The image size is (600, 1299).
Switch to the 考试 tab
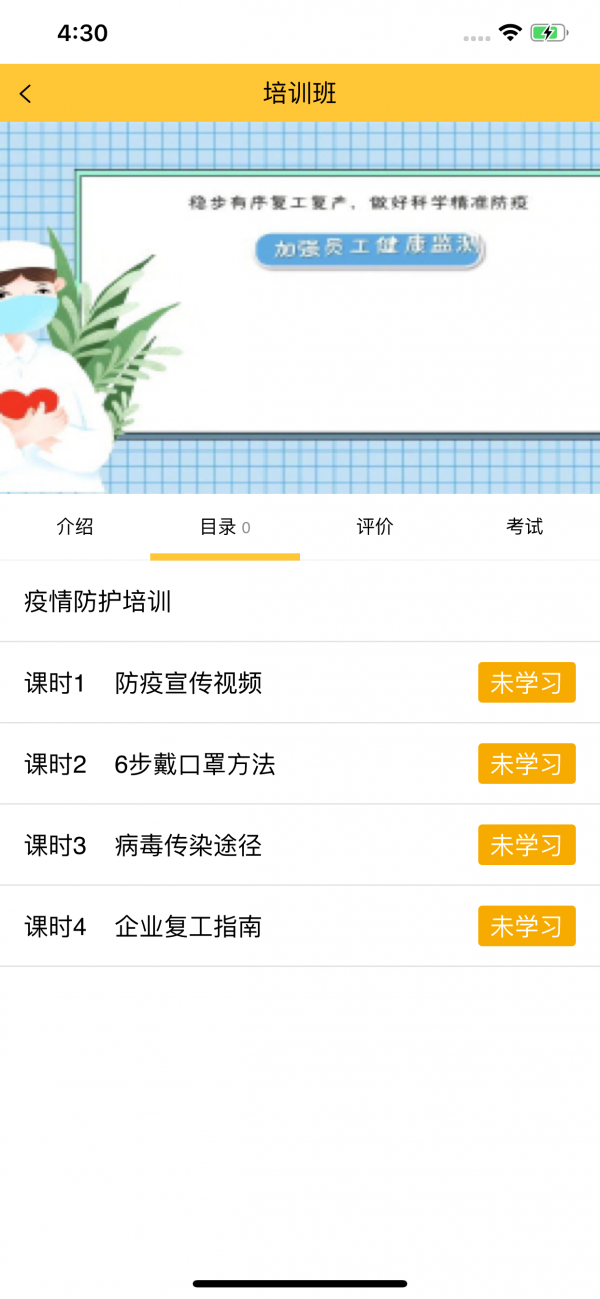[x=524, y=527]
